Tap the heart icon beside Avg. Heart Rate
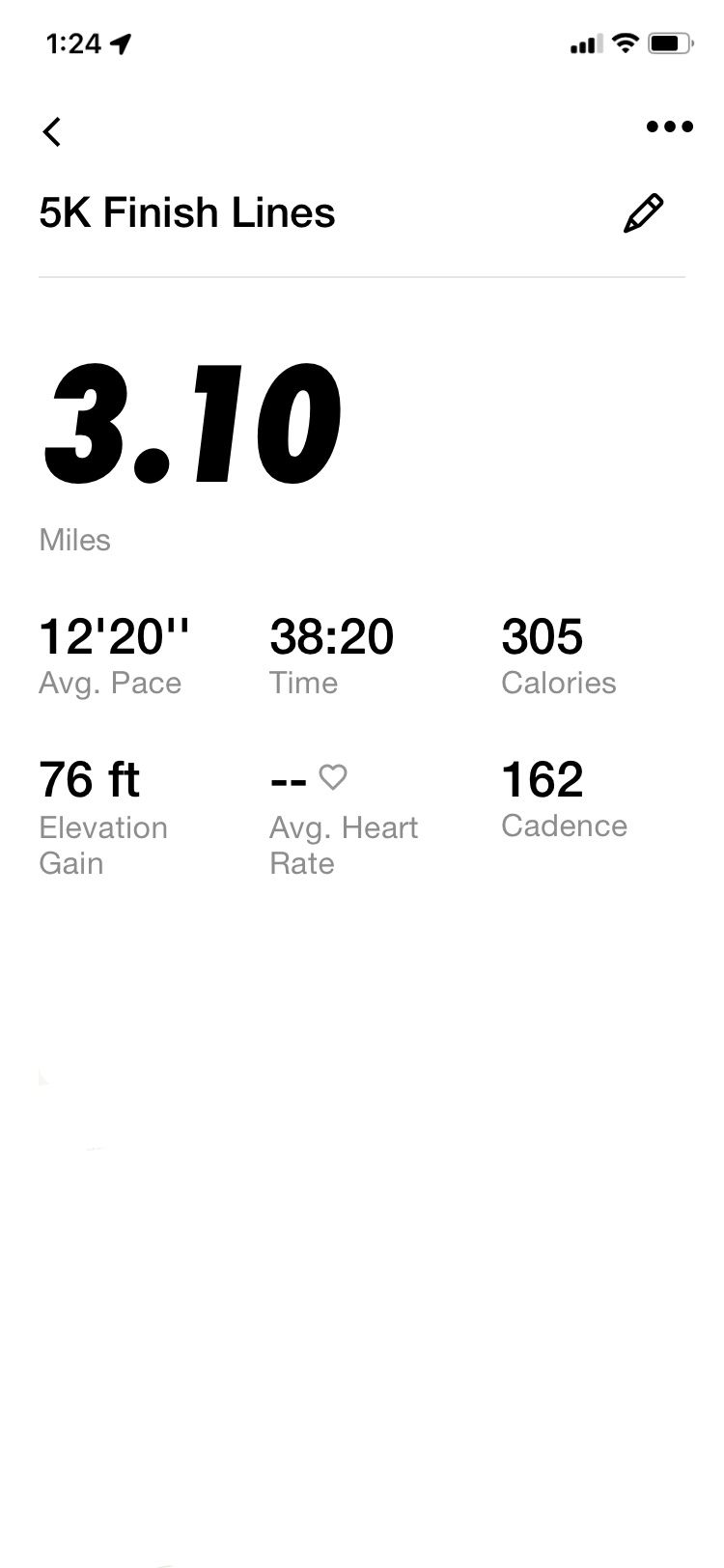 pyautogui.click(x=332, y=776)
